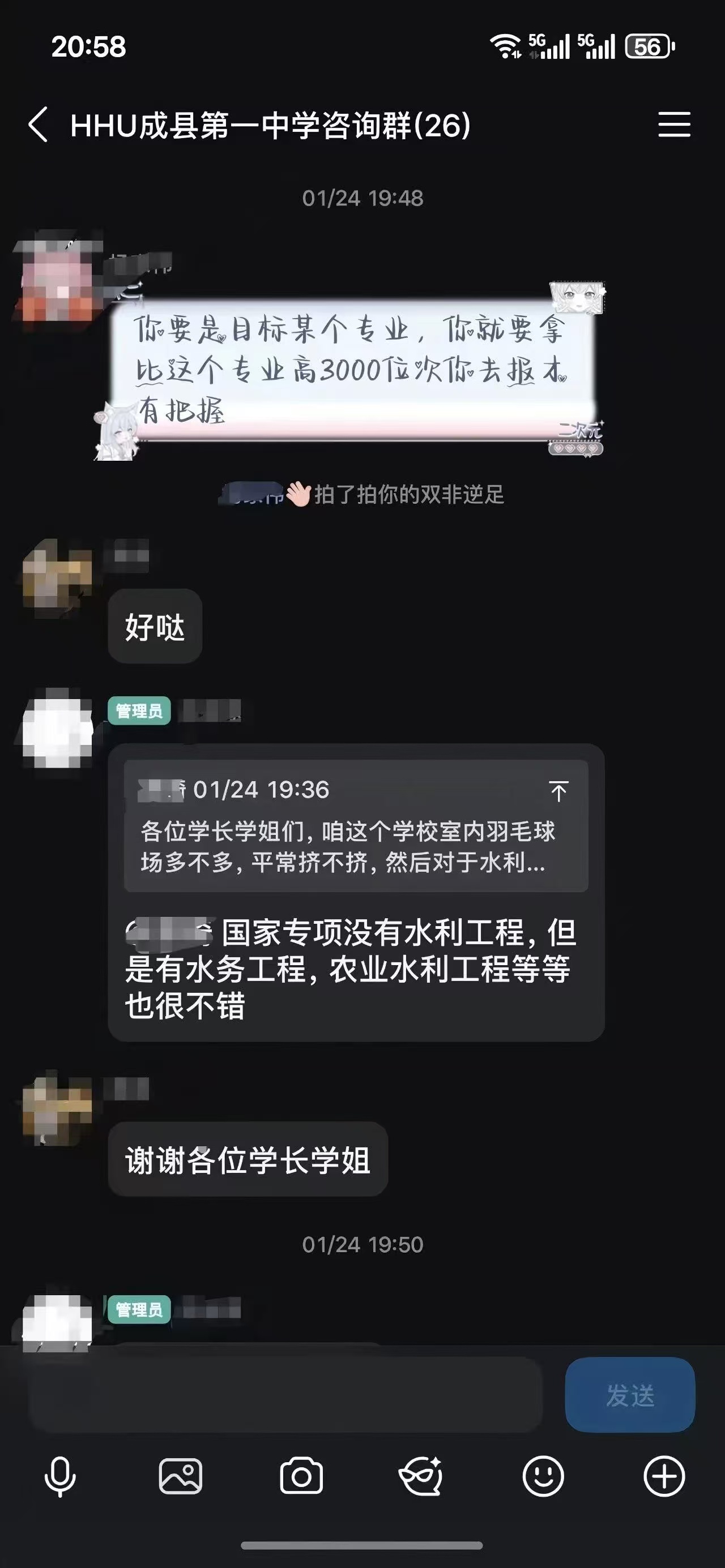Jump to the quoted 01/24 19:36 message

[558, 791]
